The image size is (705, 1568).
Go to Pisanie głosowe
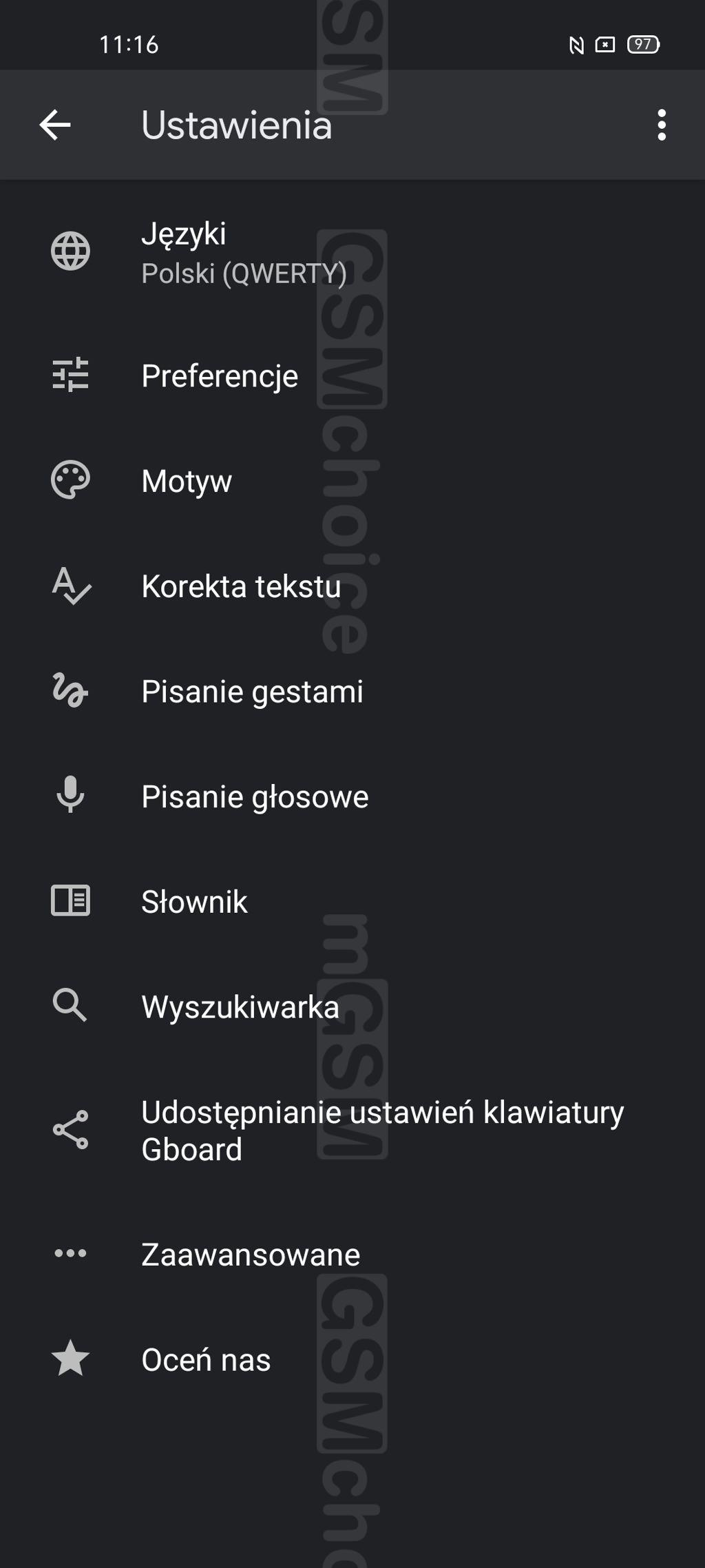[352, 796]
